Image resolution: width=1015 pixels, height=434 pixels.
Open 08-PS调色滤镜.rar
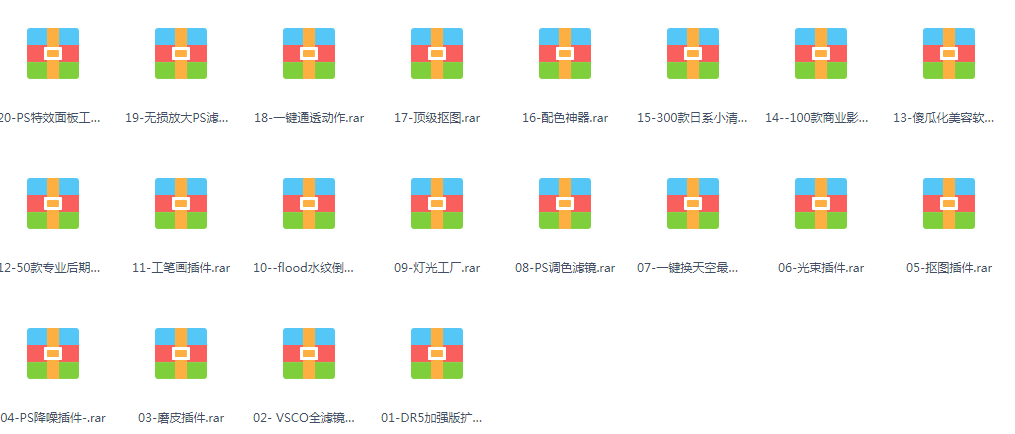point(565,203)
